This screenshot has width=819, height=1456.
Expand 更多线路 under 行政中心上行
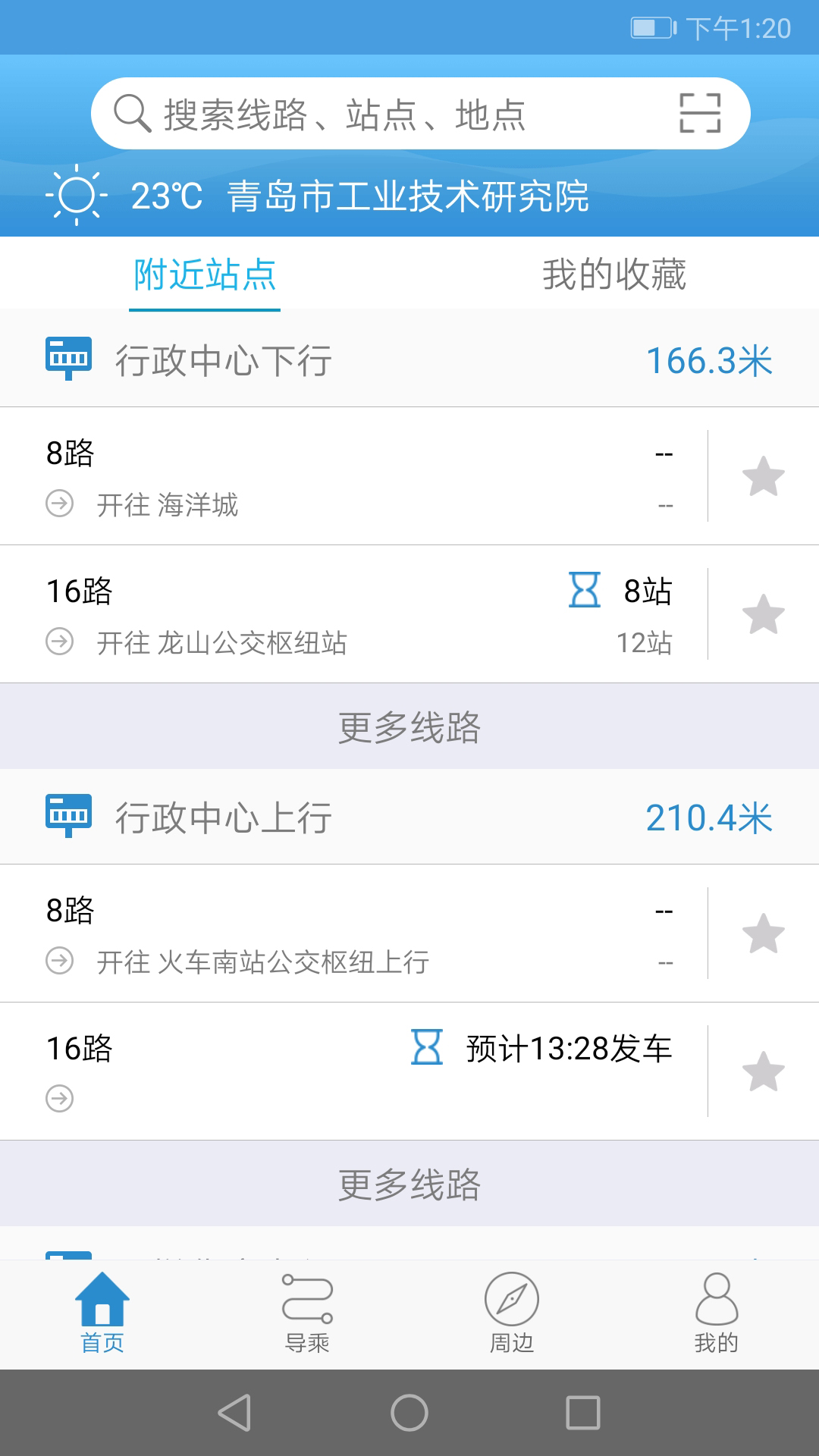409,1181
